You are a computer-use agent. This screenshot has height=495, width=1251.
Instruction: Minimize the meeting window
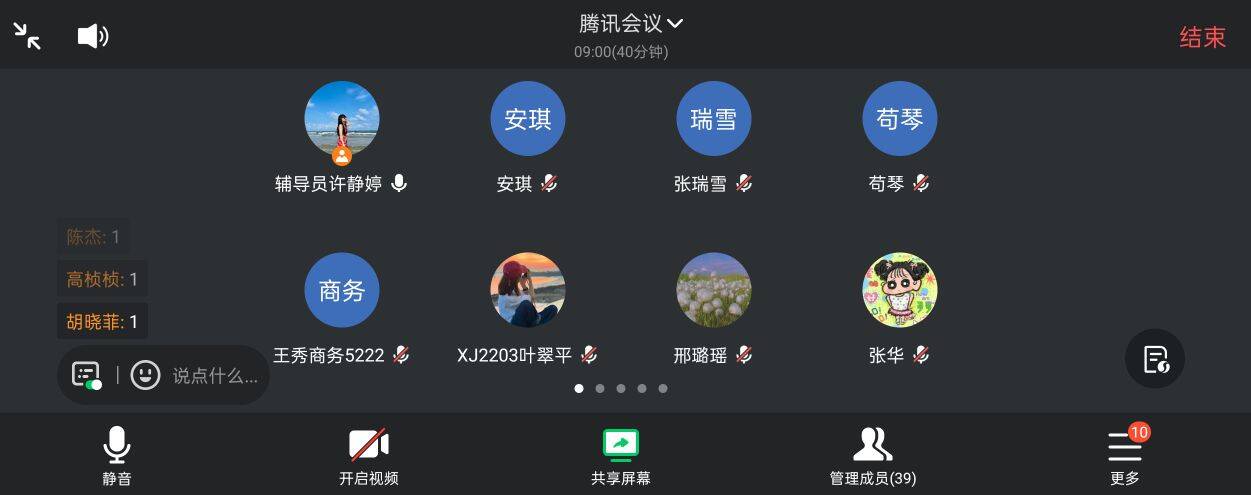coord(27,37)
